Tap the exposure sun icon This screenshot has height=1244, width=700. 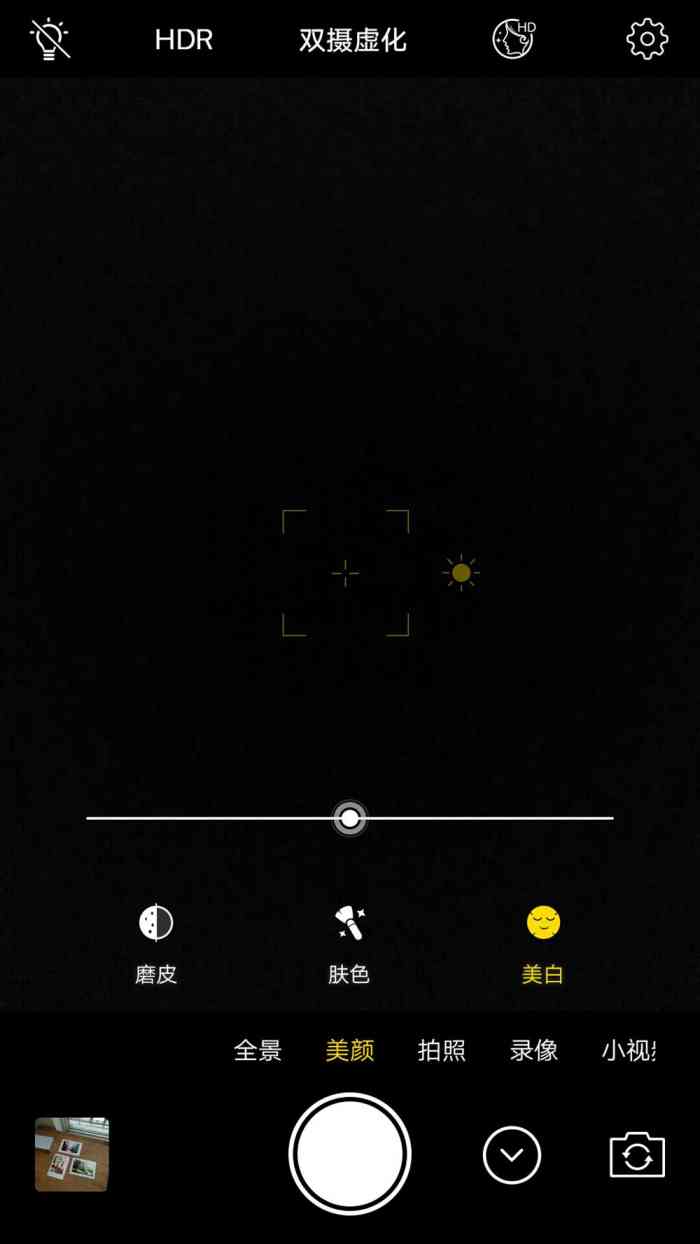point(461,573)
